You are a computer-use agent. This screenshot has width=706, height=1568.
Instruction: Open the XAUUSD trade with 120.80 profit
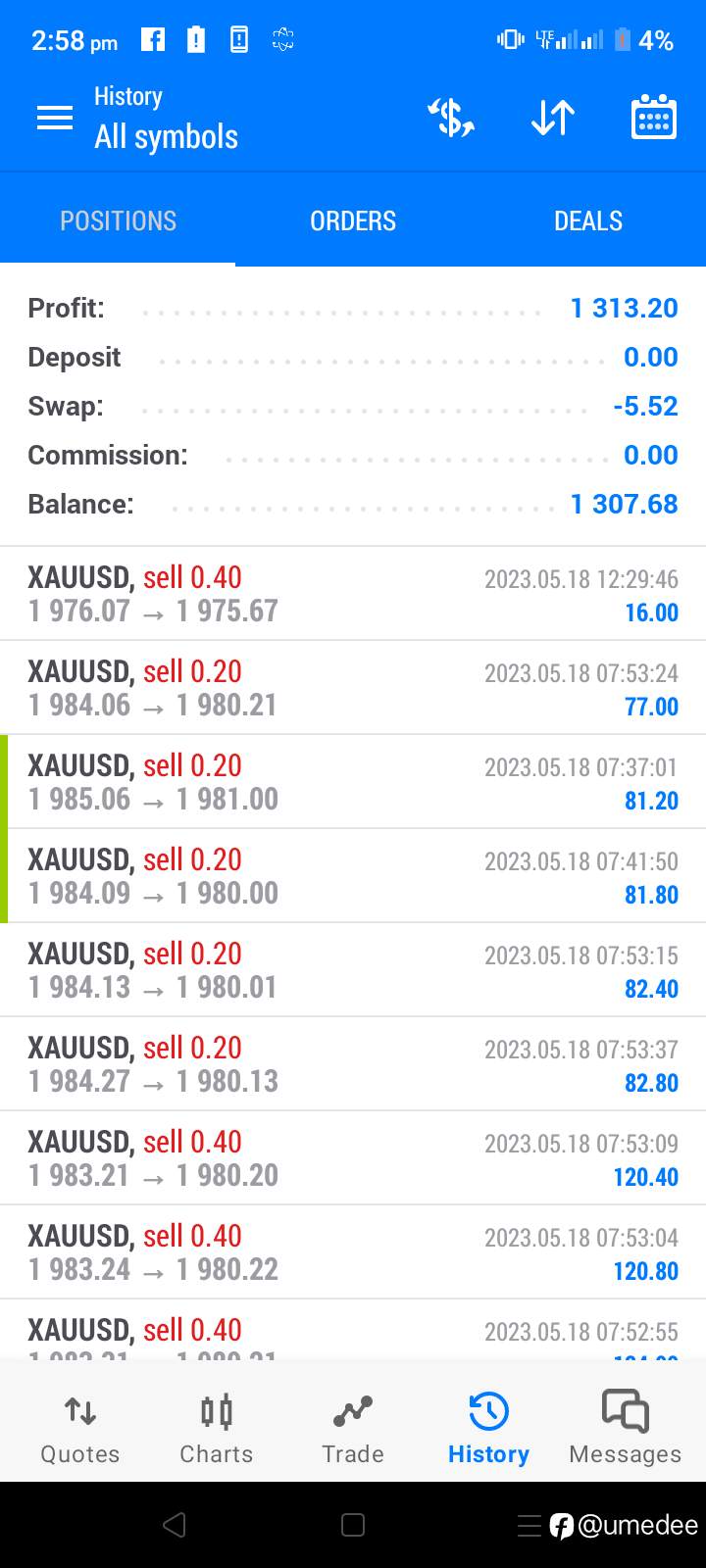coord(353,1252)
